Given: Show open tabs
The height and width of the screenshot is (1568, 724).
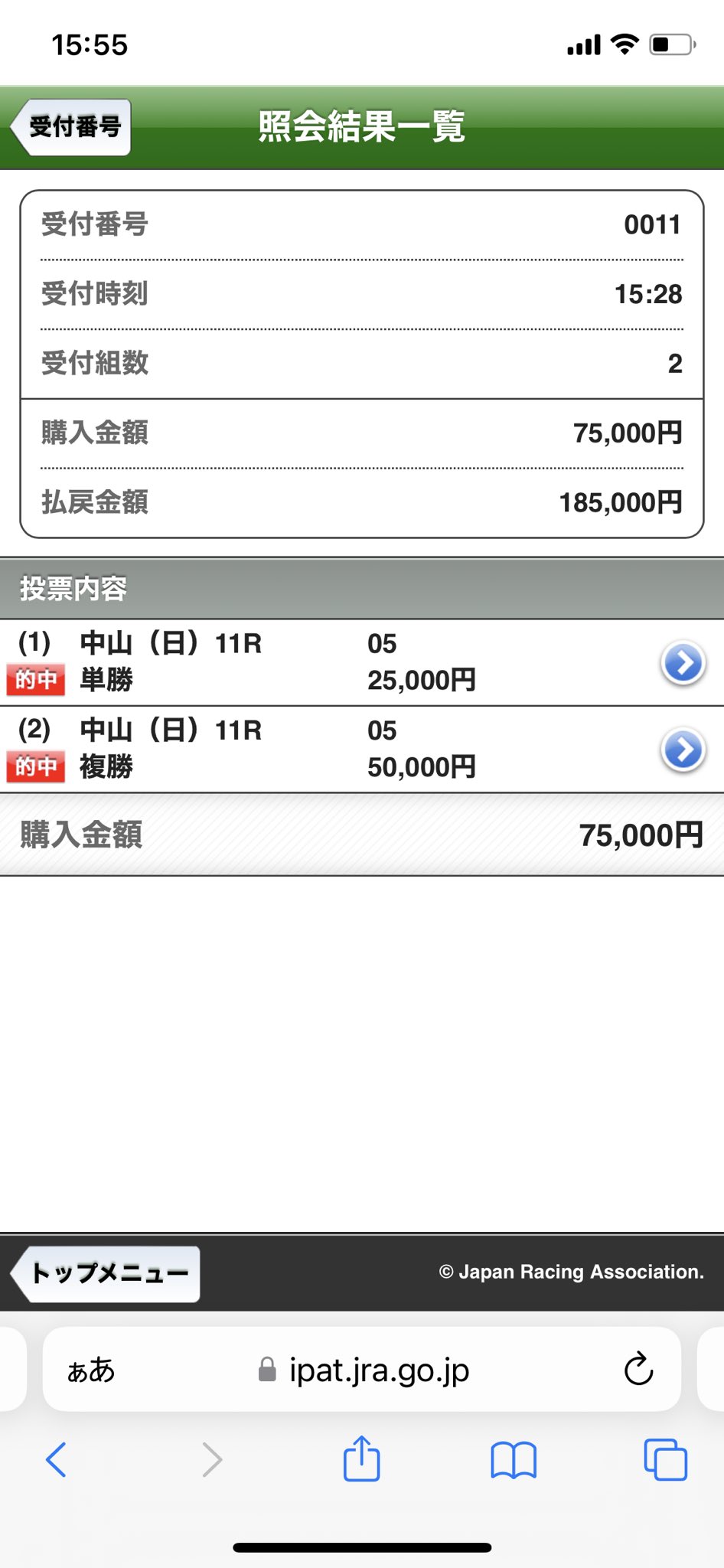Looking at the screenshot, I should point(665,1459).
